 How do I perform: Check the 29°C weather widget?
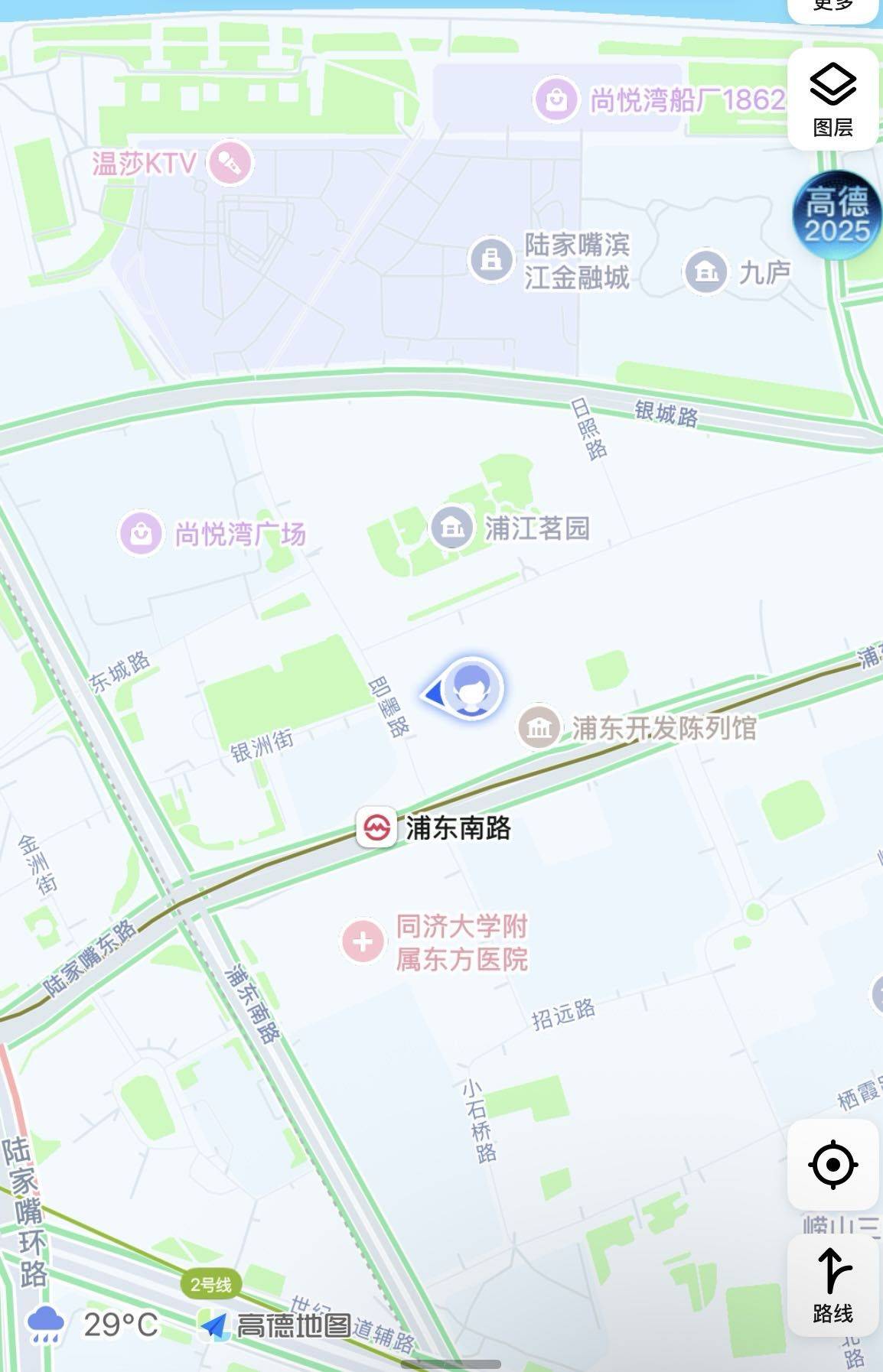pos(93,1324)
